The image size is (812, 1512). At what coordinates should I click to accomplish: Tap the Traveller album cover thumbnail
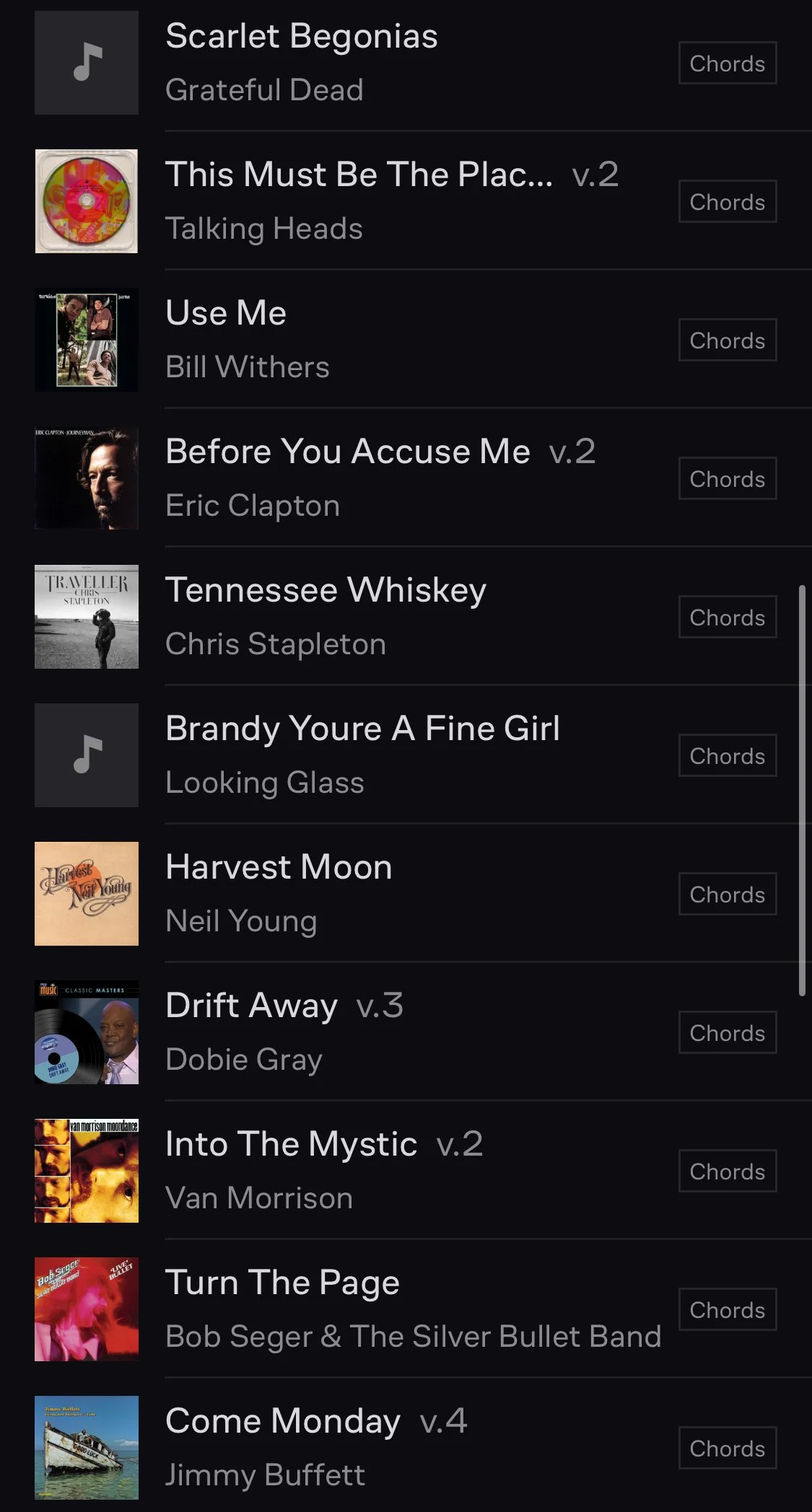87,617
